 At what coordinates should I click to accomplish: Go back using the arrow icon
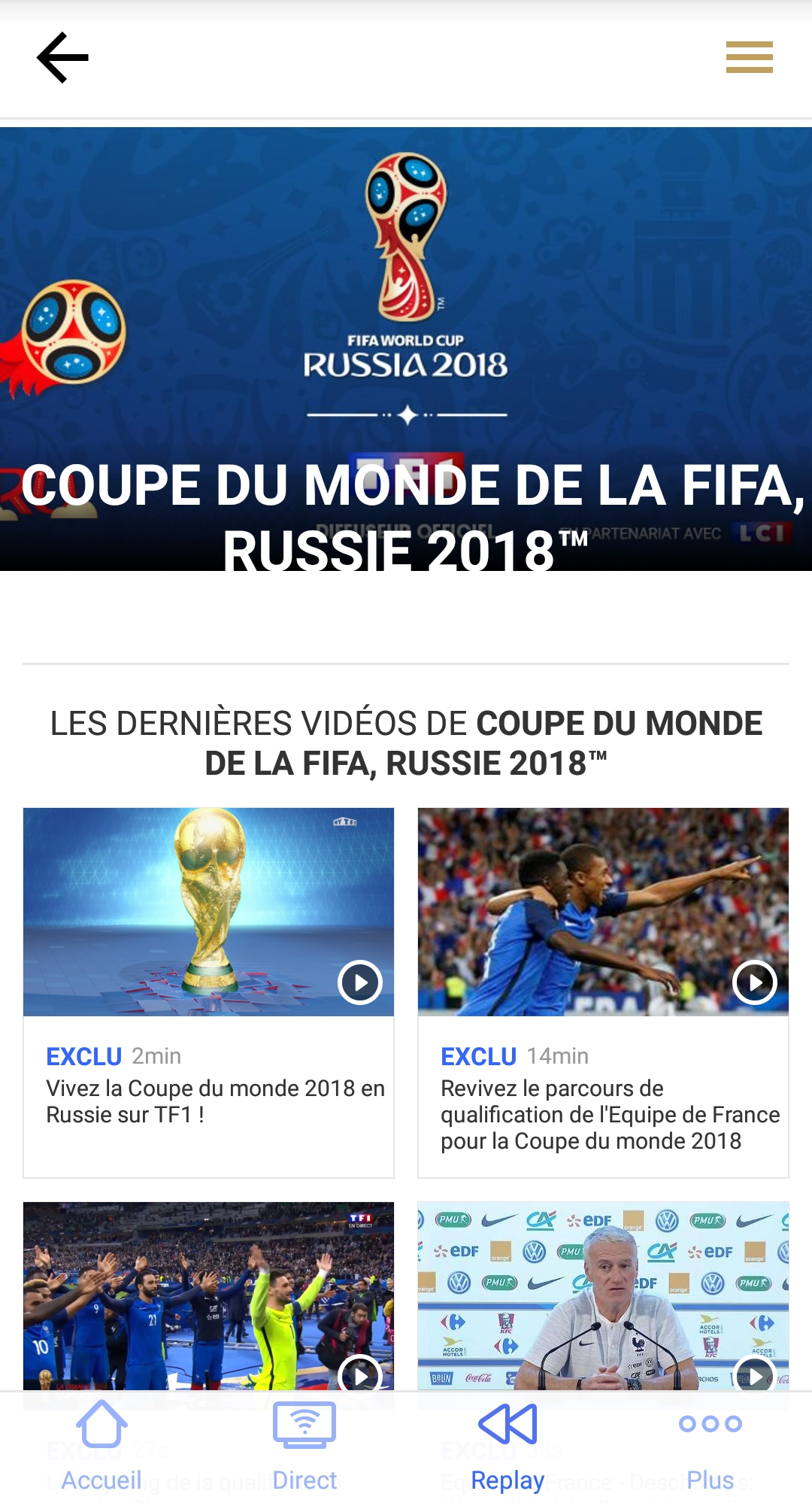63,57
